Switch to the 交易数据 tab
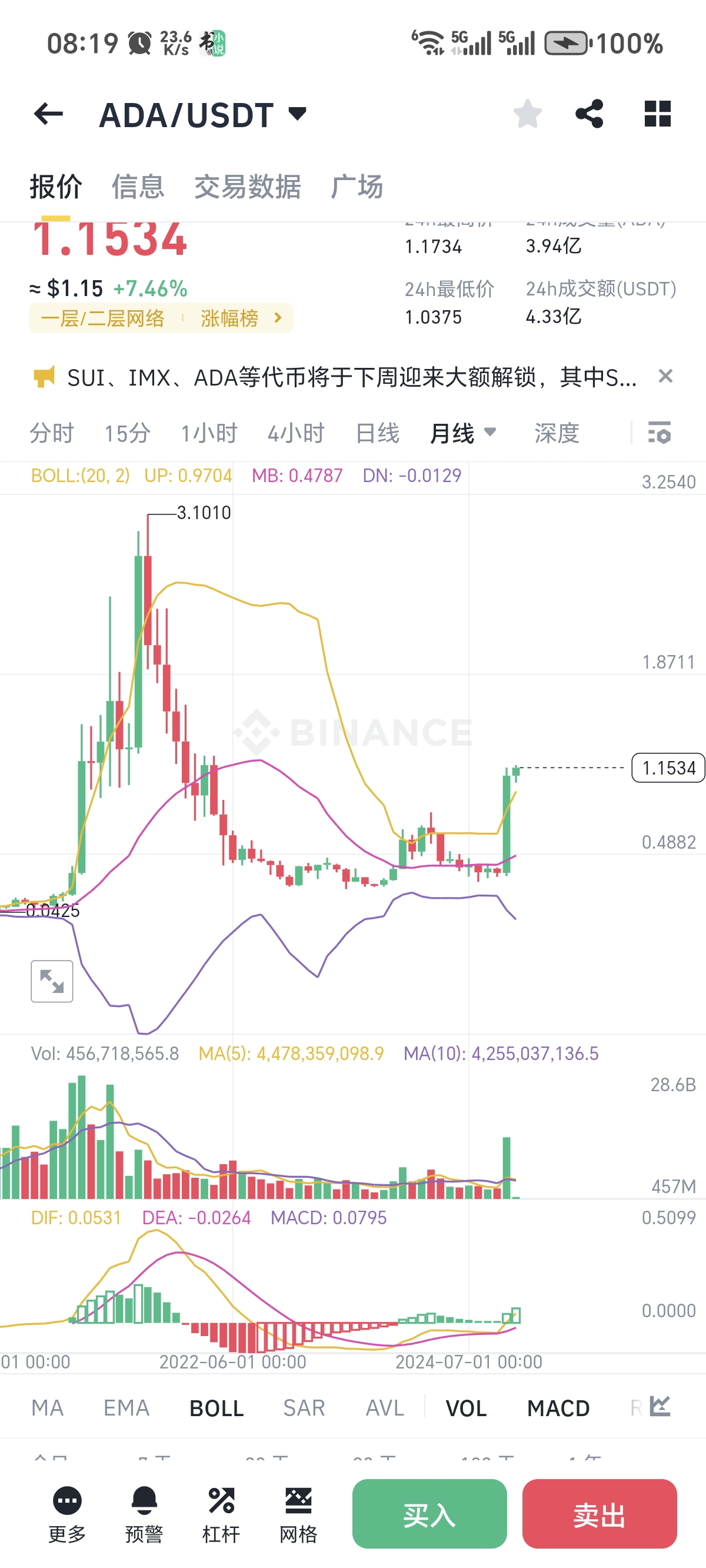This screenshot has height=1568, width=706. click(x=247, y=186)
